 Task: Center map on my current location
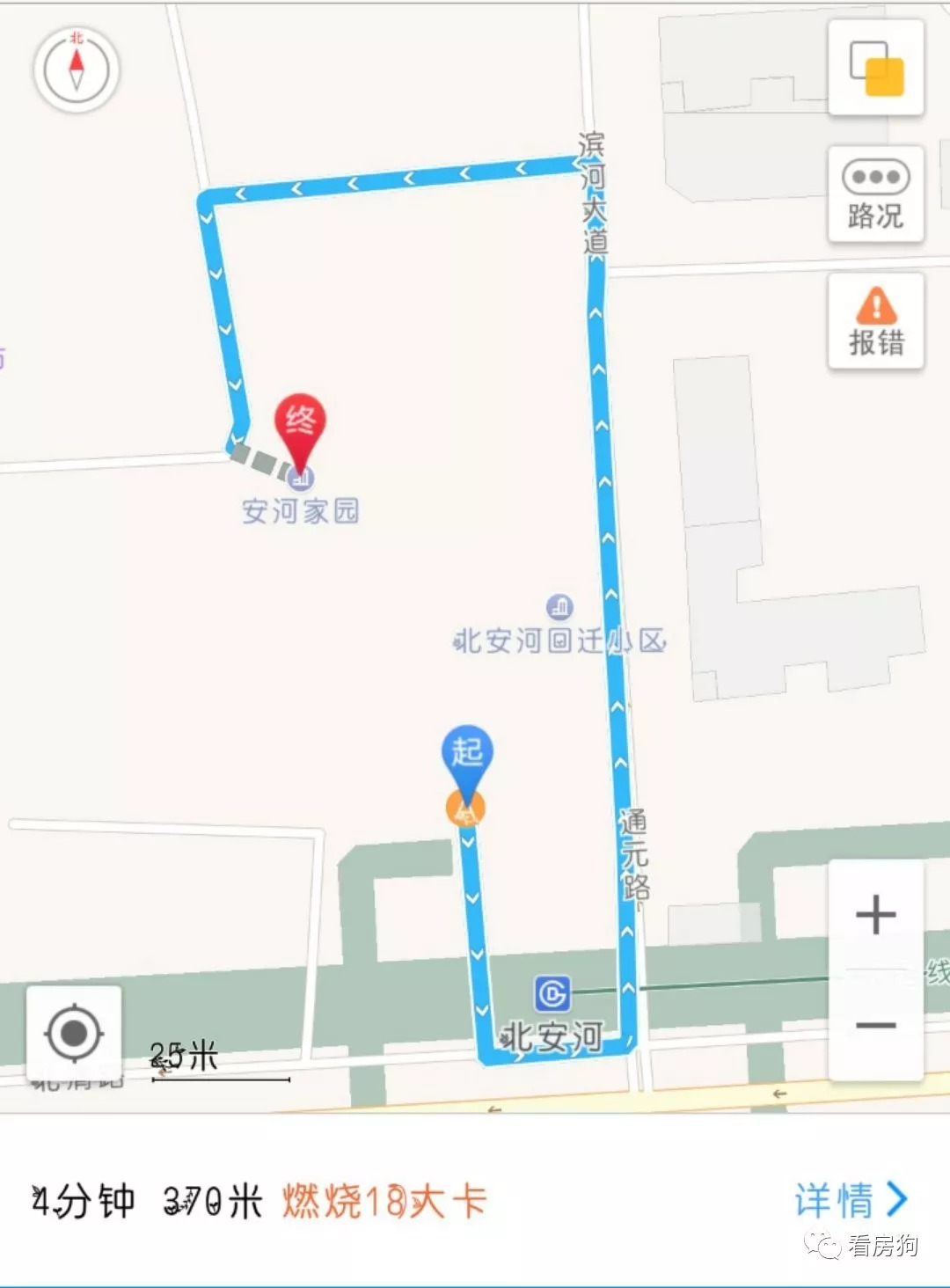click(74, 1033)
